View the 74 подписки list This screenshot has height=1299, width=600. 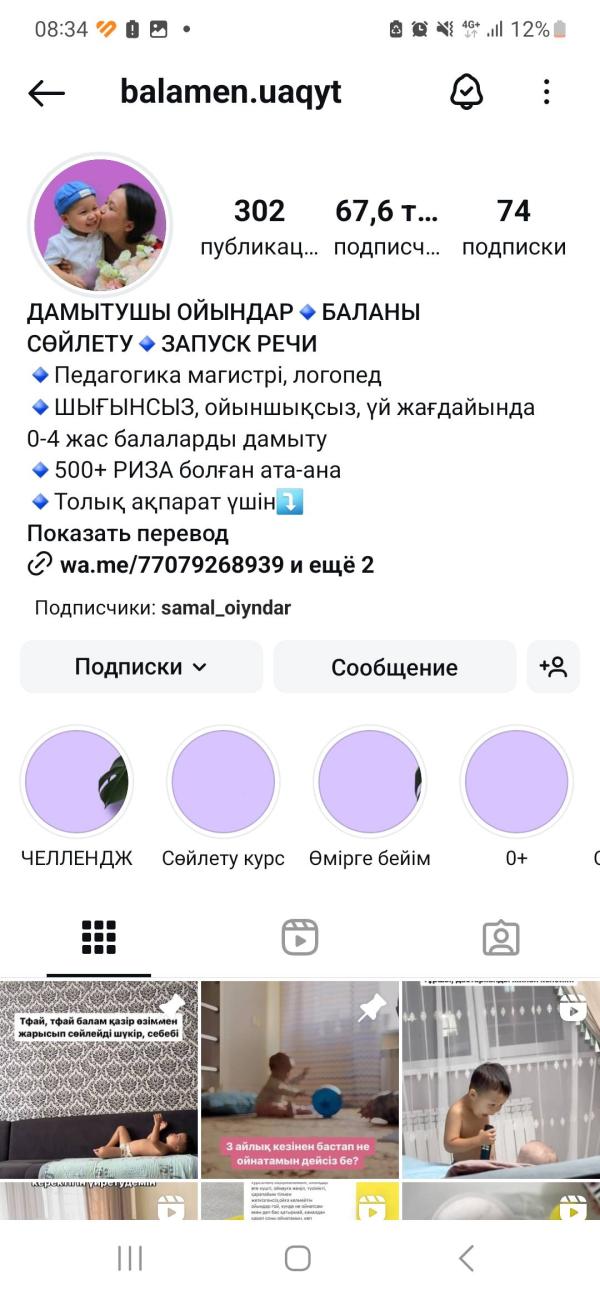tap(513, 227)
